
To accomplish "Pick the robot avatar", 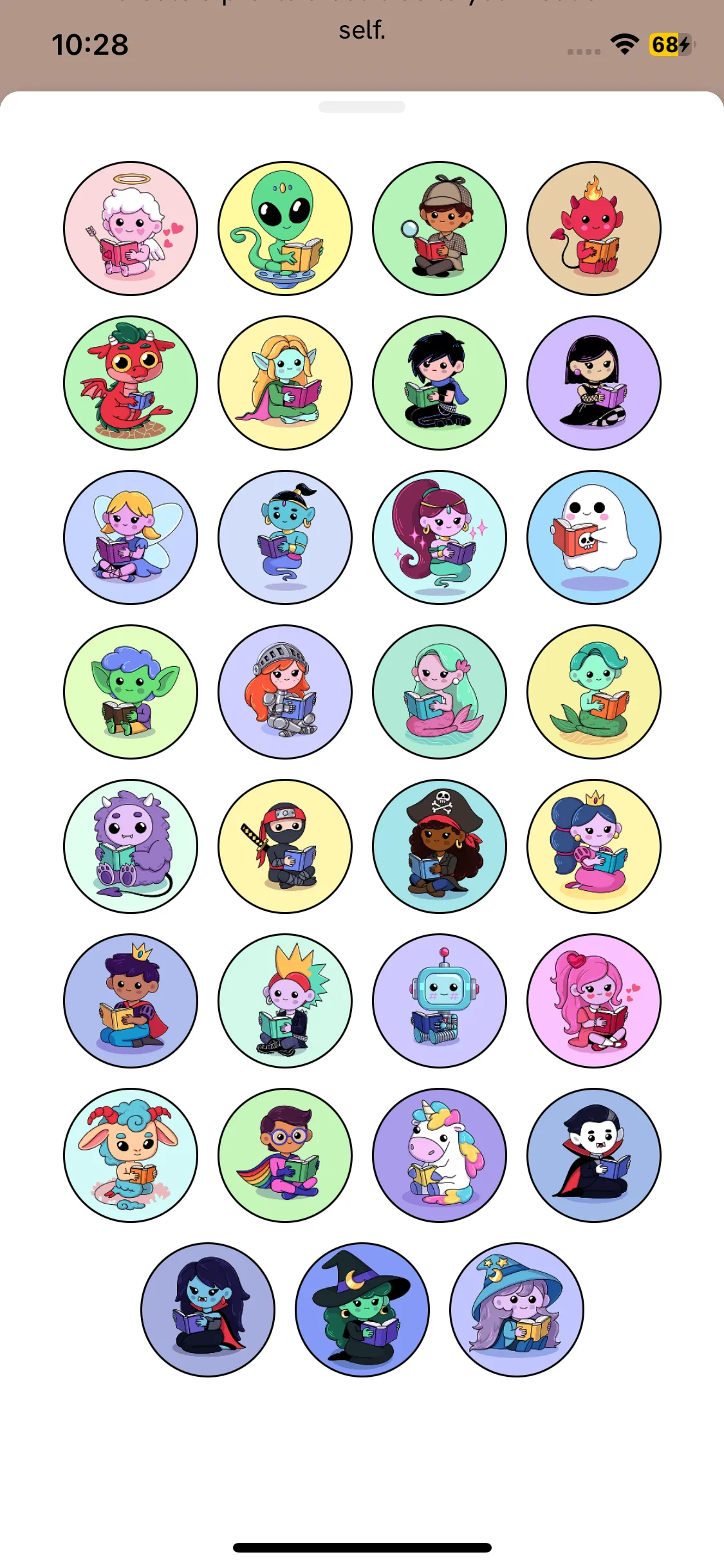I will click(x=440, y=1001).
